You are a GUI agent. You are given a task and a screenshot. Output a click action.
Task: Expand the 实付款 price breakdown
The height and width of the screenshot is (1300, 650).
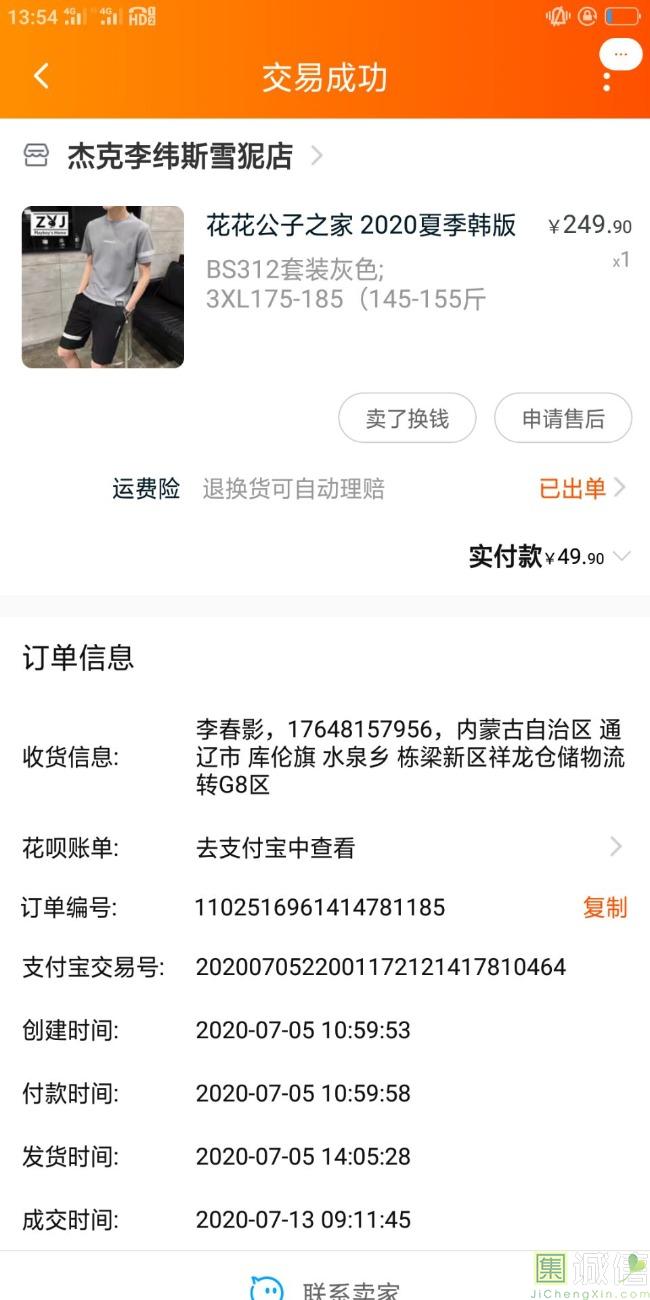[x=620, y=557]
